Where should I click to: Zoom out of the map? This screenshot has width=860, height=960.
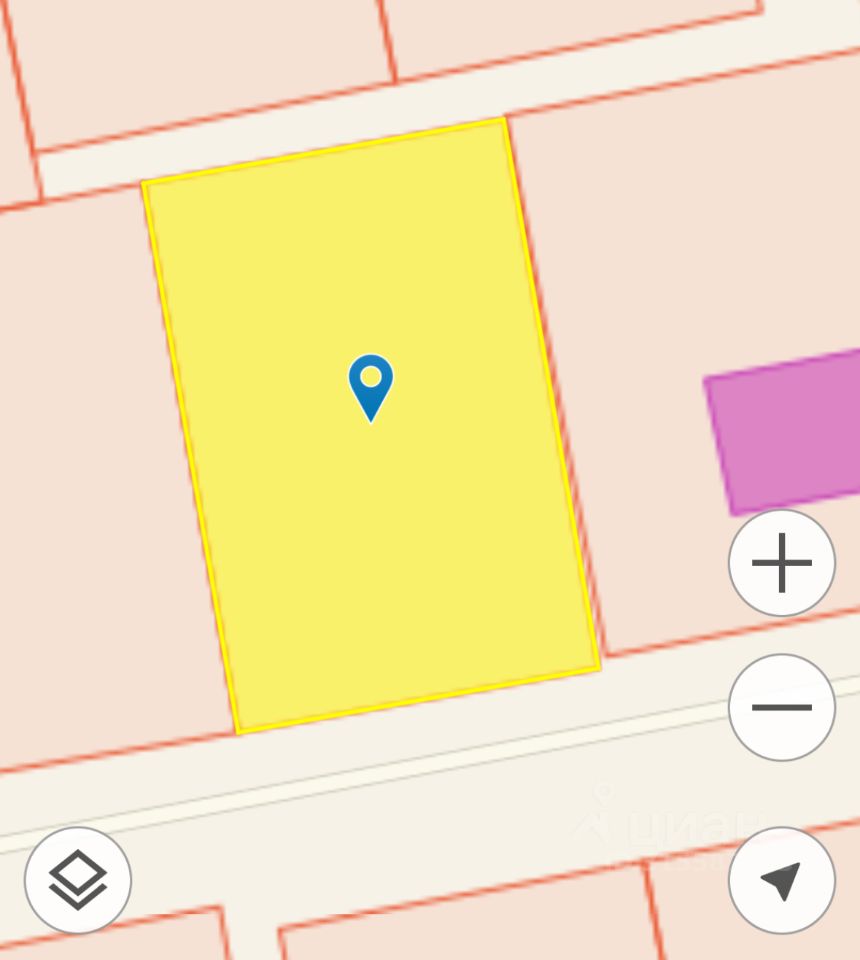781,707
